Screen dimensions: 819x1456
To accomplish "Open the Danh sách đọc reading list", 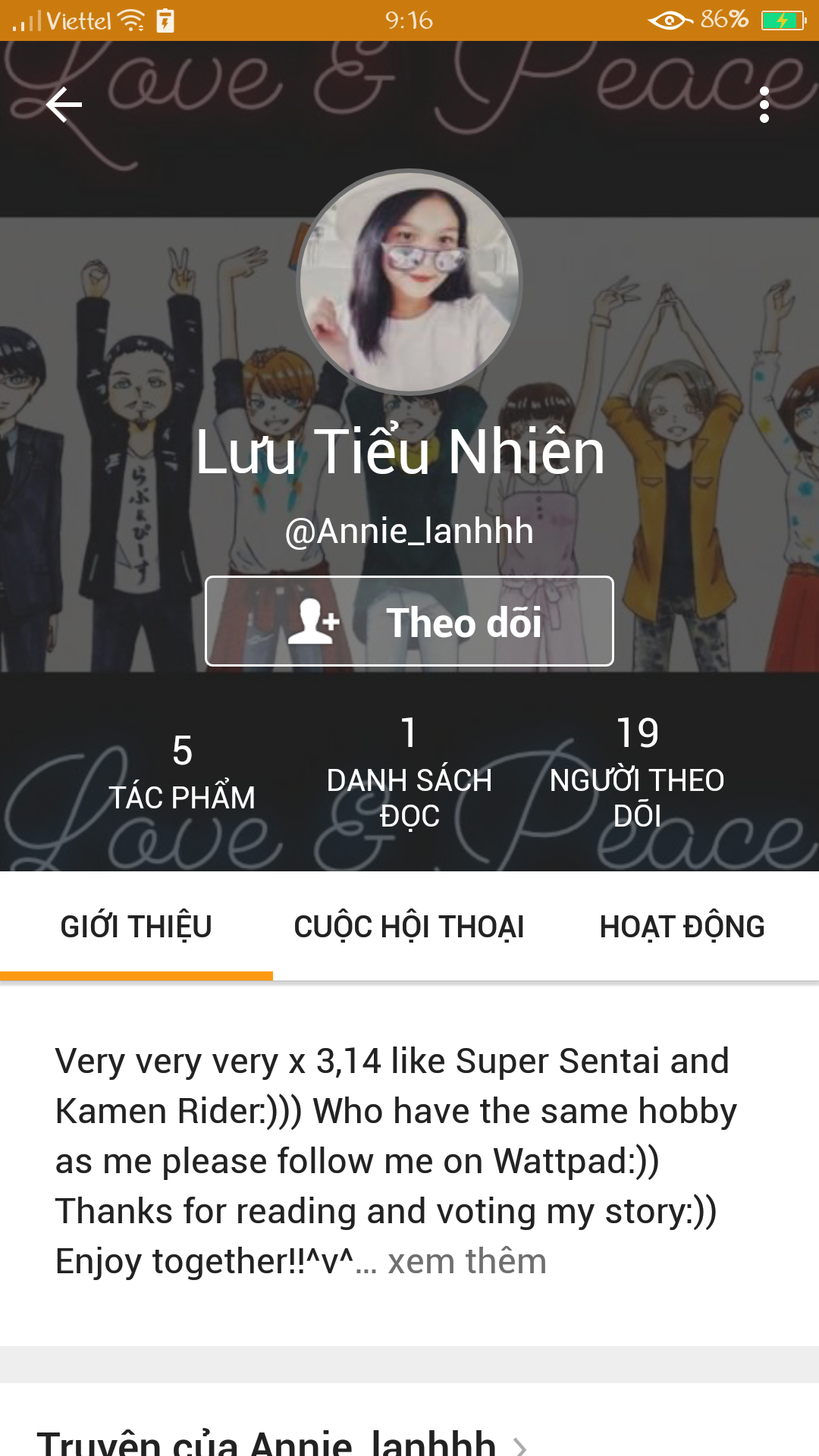I will (x=409, y=773).
